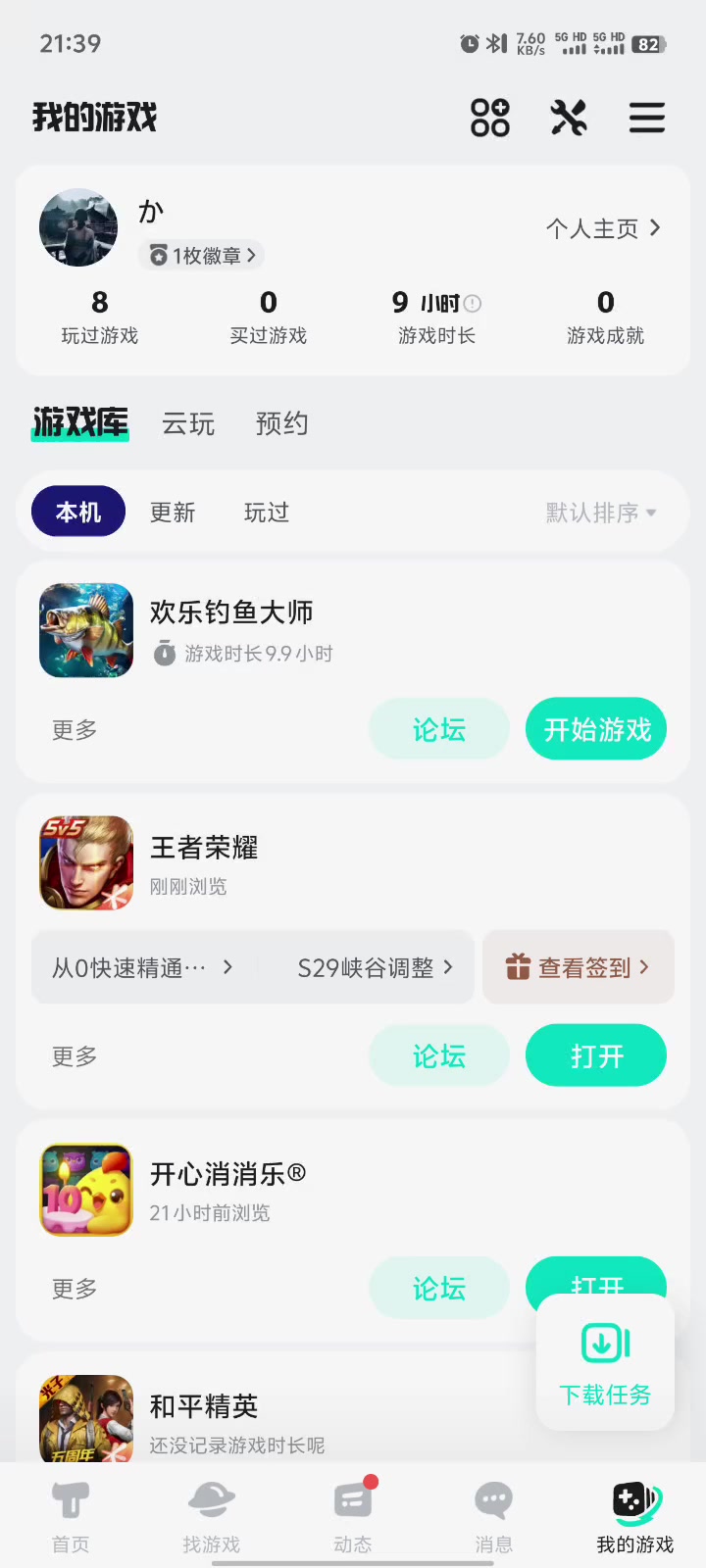
Task: Open the 论坛 for 欢乐钓鱼大师
Action: (439, 730)
